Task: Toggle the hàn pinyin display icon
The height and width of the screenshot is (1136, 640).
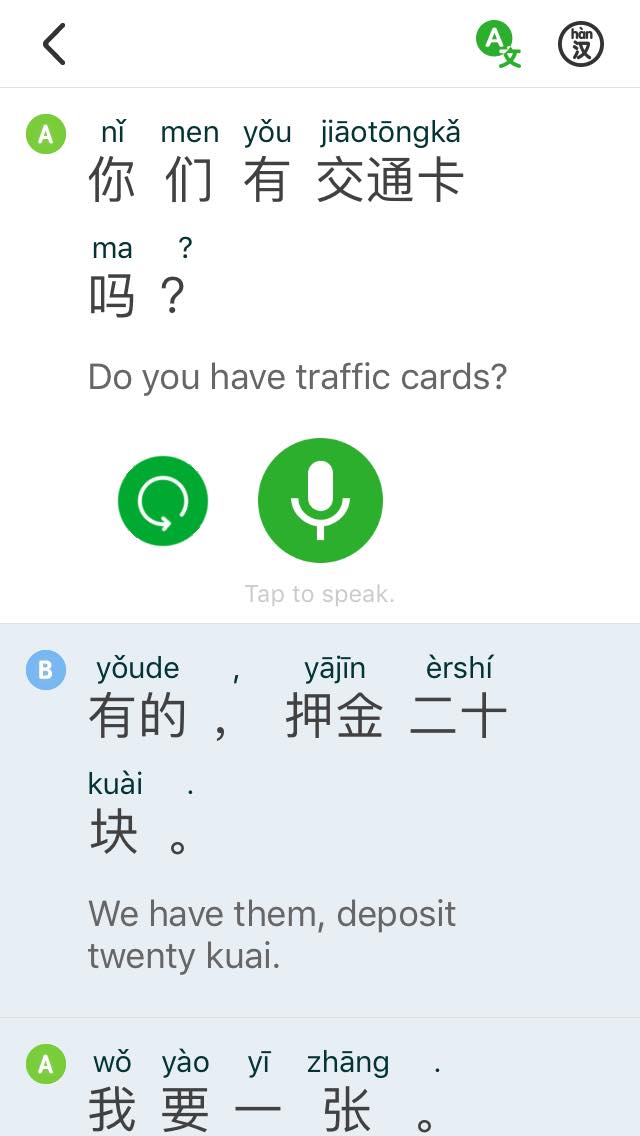Action: 581,45
